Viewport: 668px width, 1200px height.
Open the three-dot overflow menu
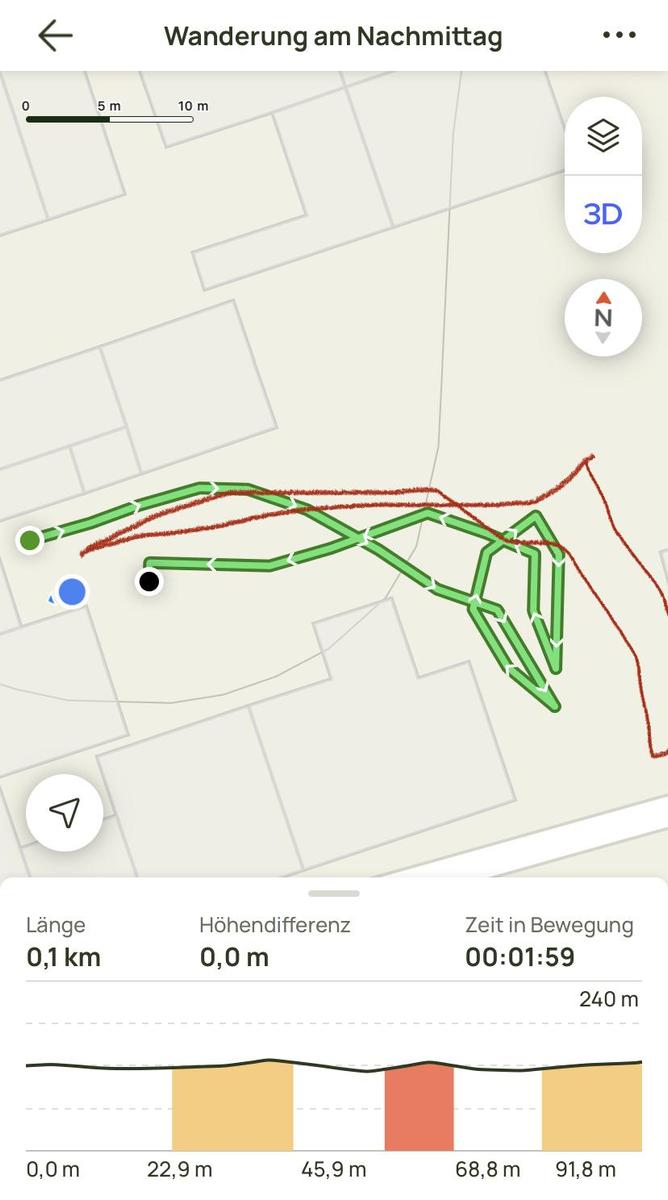pyautogui.click(x=619, y=36)
